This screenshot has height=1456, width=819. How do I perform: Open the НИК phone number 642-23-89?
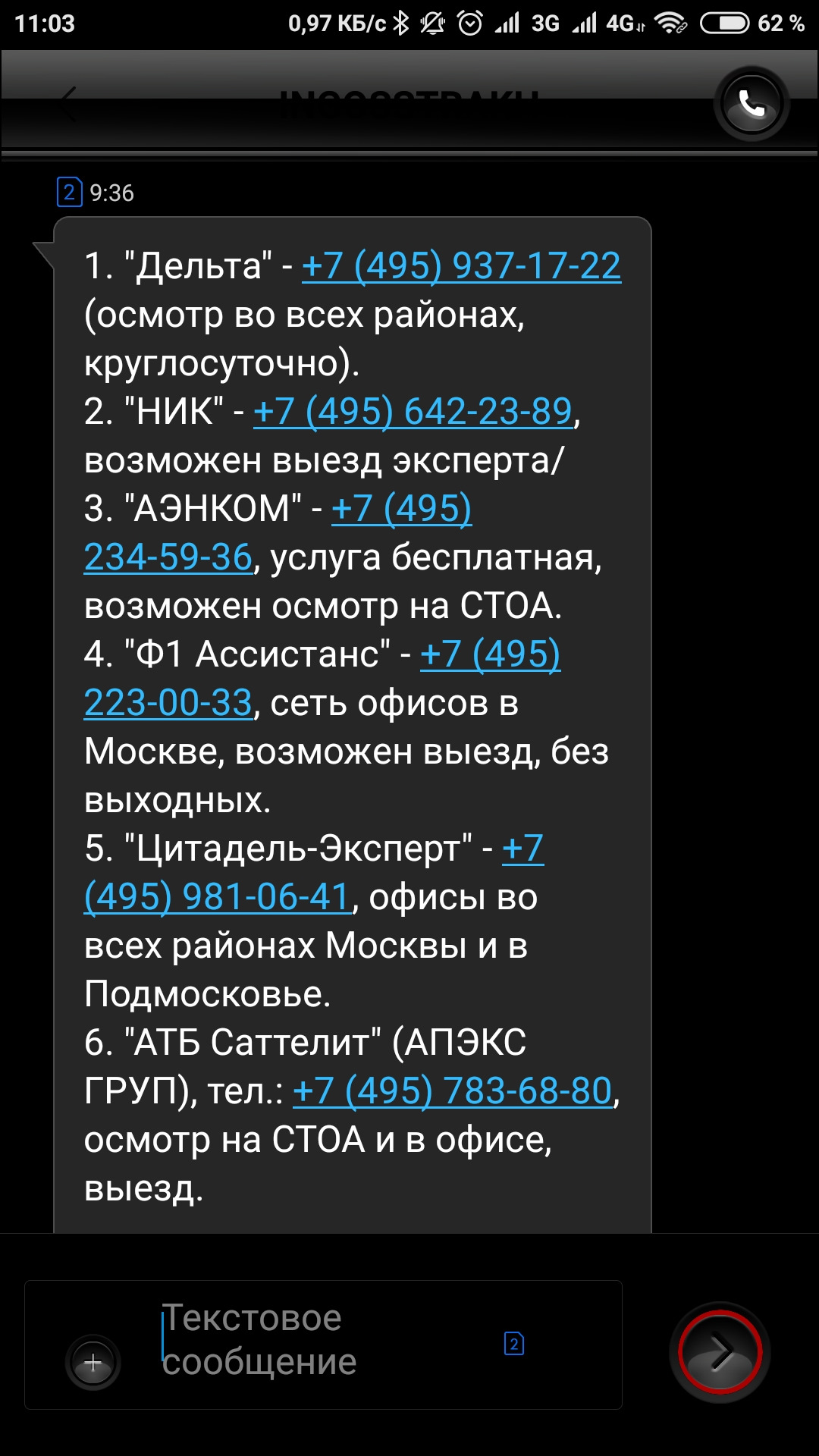click(413, 412)
